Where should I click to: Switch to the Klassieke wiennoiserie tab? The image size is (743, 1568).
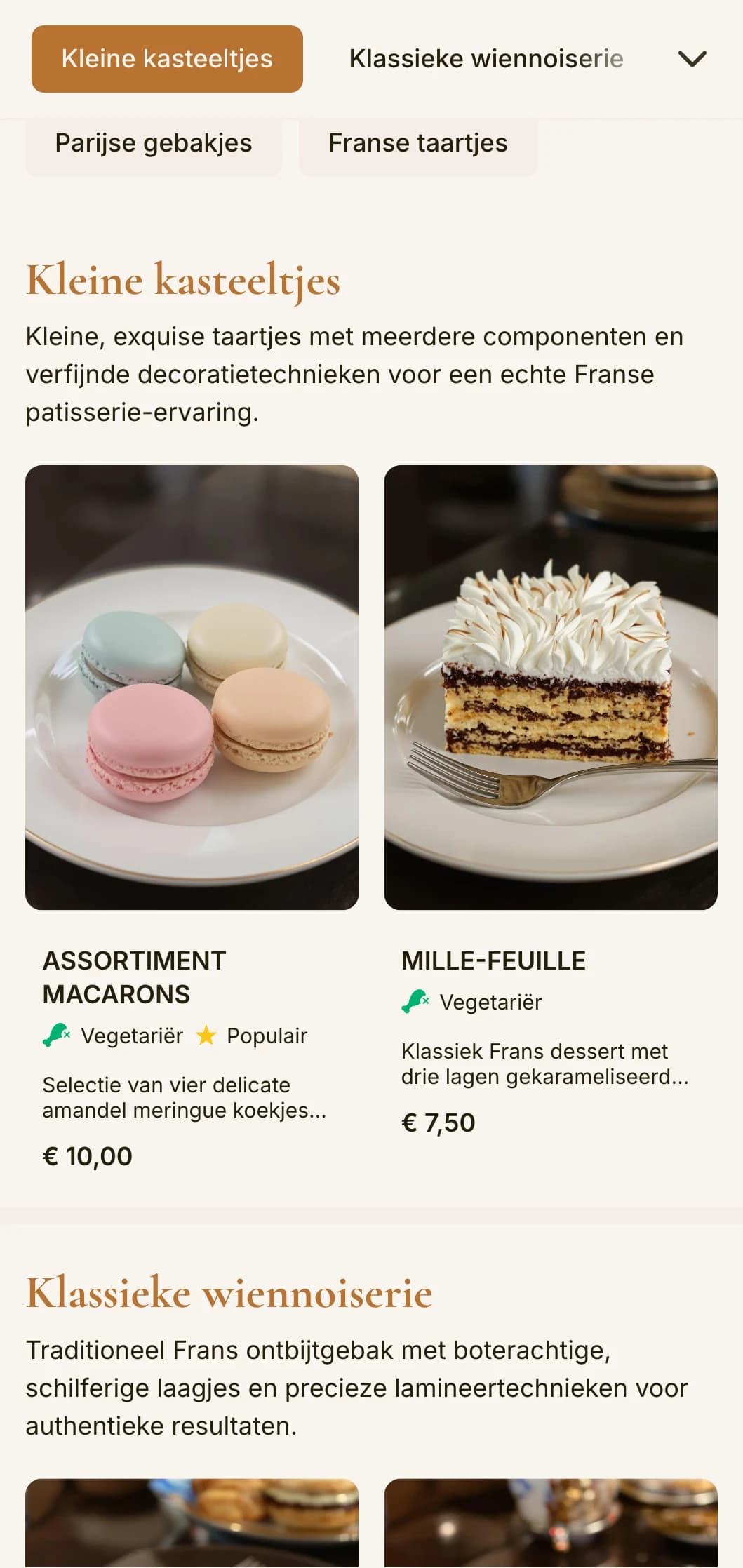pos(486,59)
